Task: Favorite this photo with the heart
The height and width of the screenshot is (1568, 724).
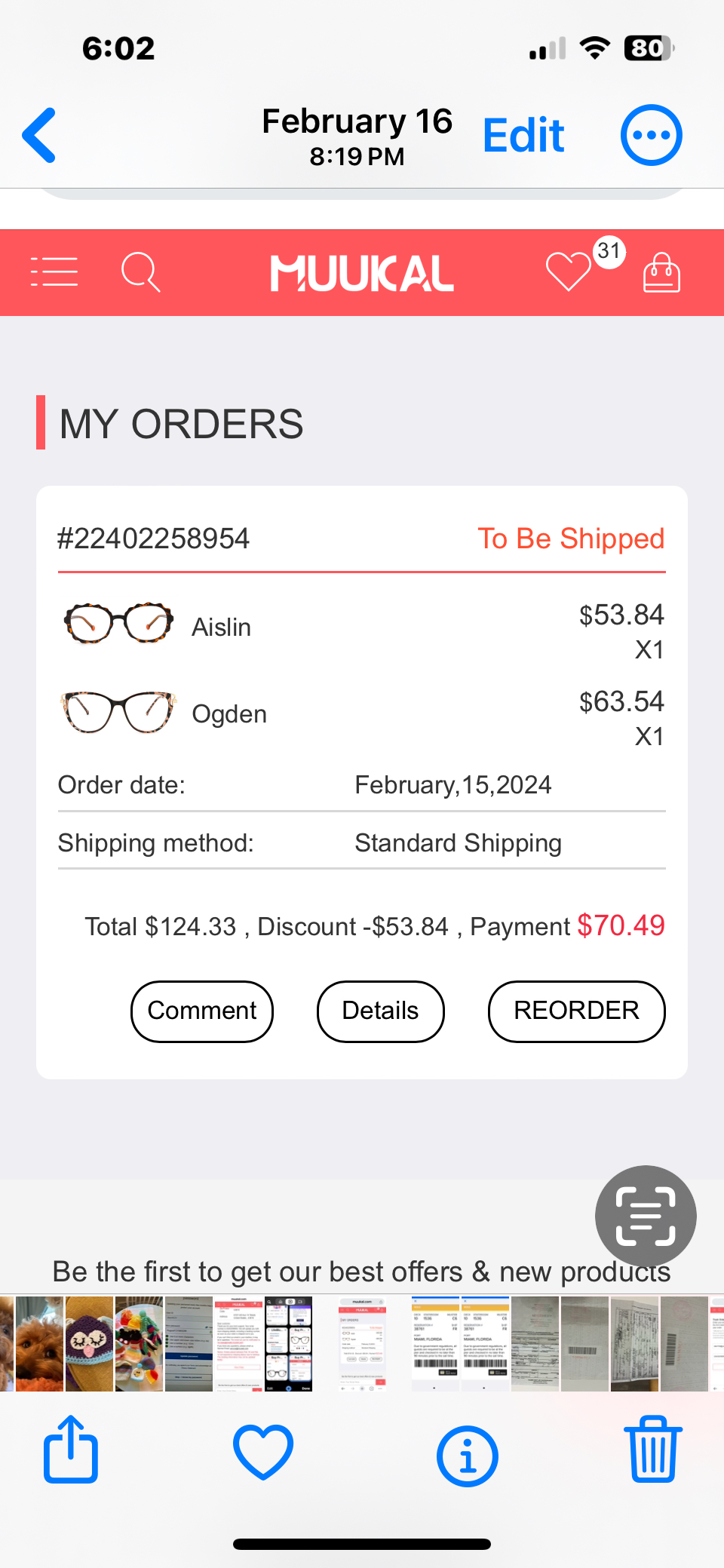Action: [x=262, y=1452]
